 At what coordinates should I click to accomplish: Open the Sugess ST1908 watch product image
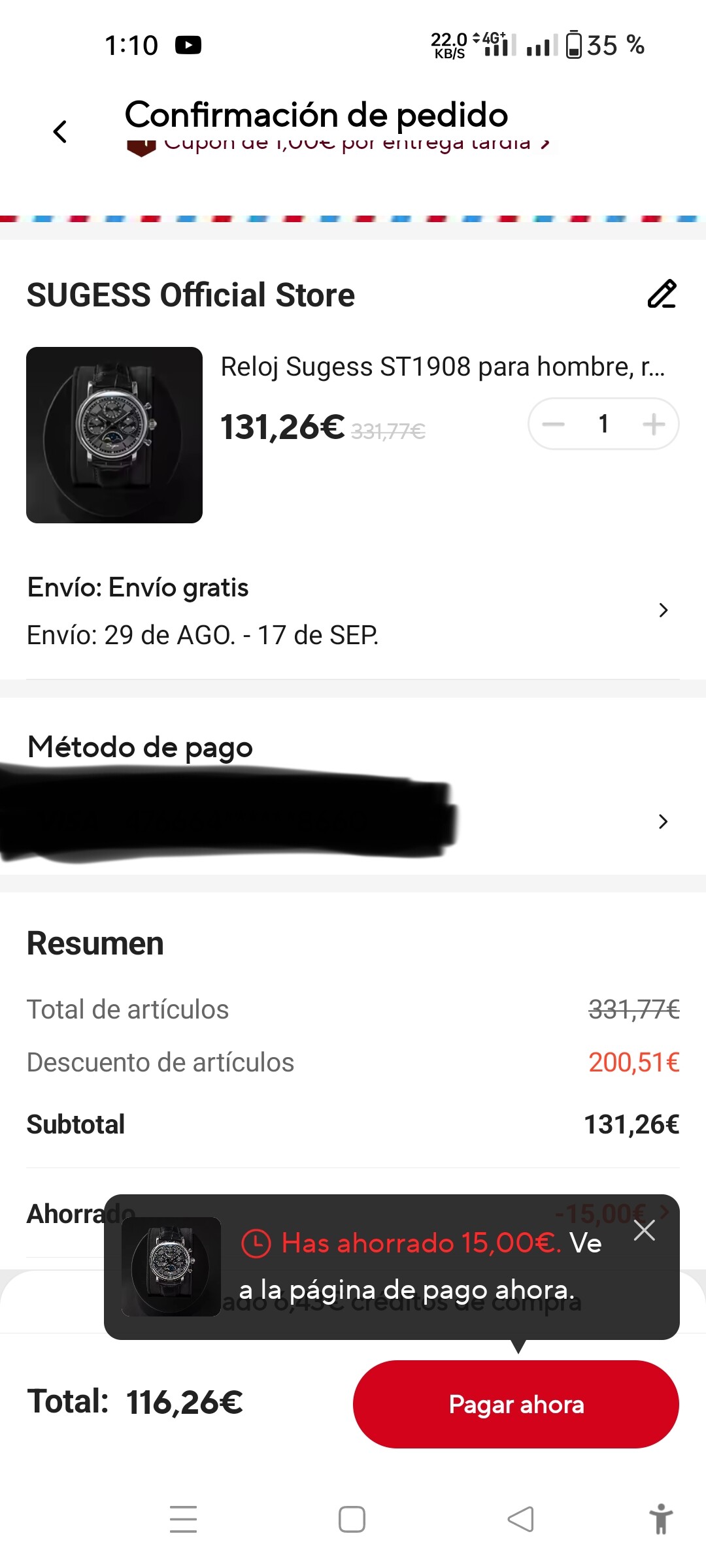[x=114, y=435]
